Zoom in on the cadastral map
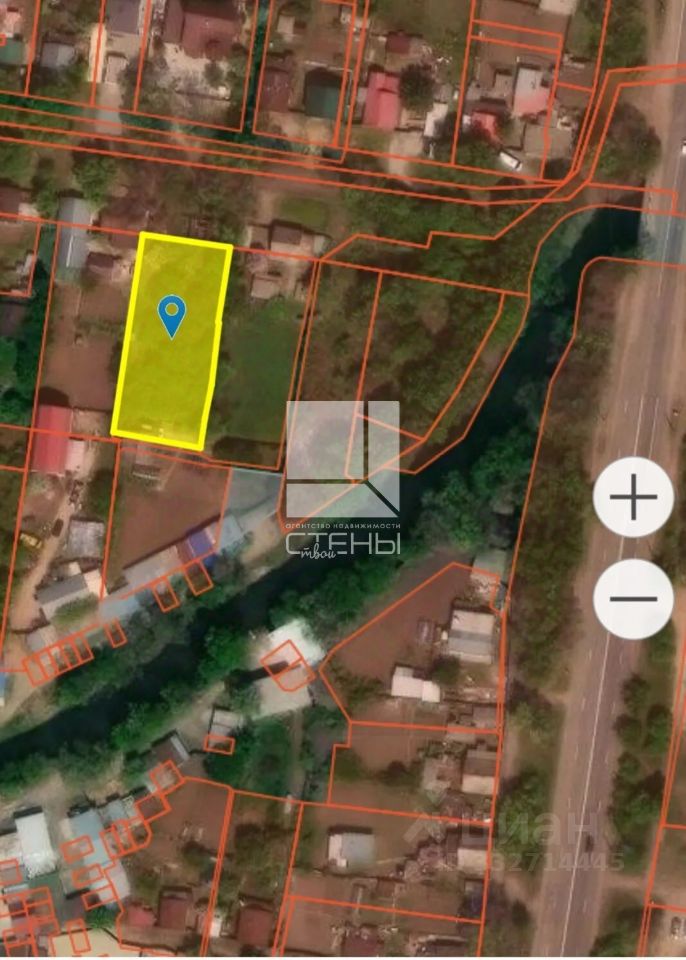This screenshot has height=960, width=686. (x=633, y=497)
